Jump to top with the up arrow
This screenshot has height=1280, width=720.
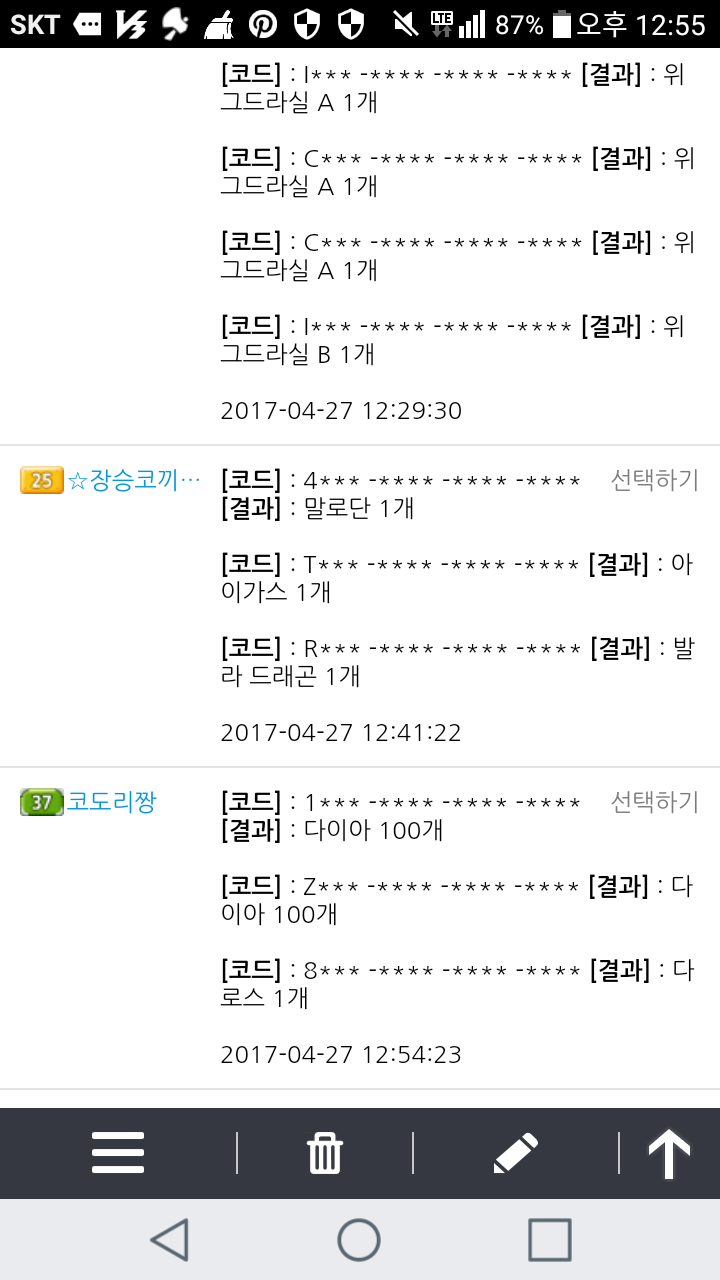669,1153
